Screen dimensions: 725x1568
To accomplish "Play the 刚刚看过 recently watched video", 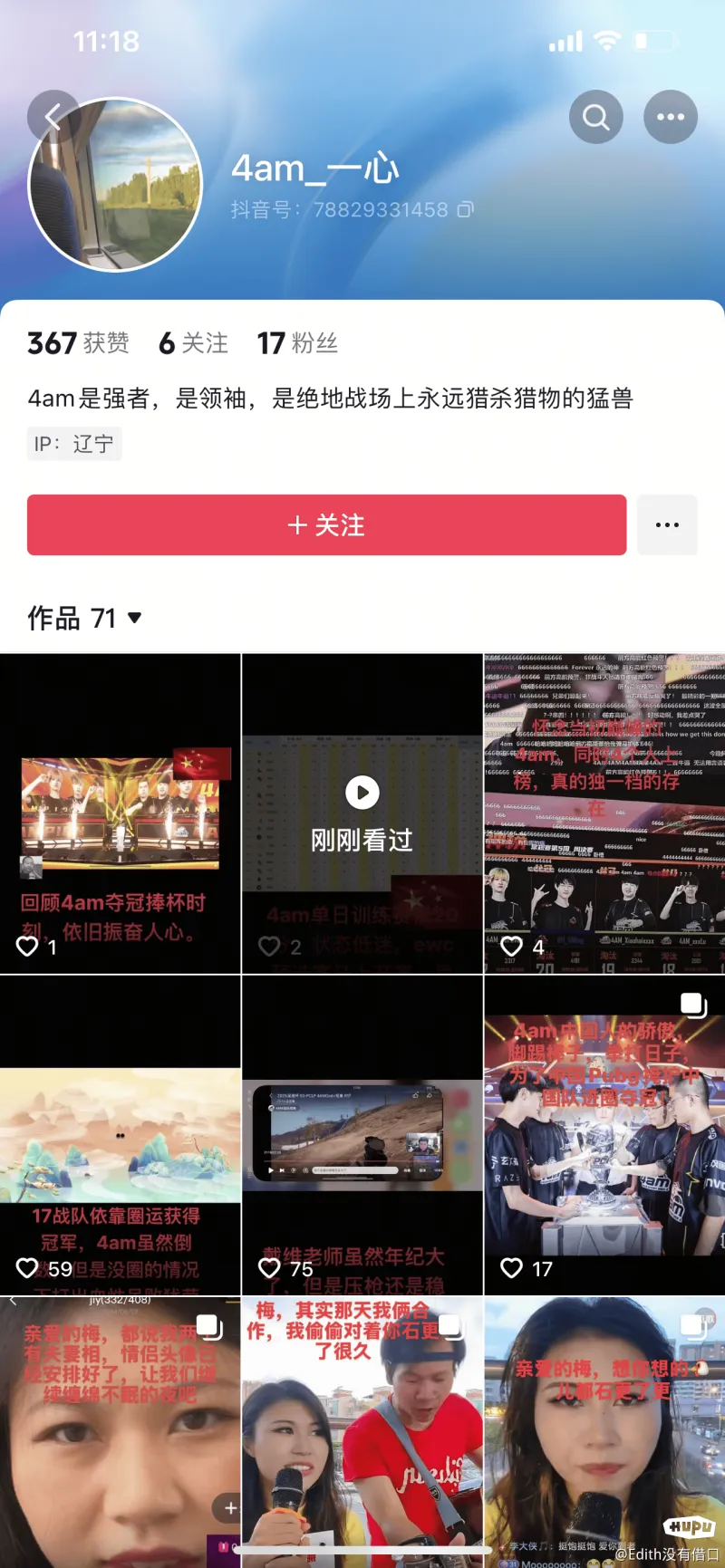I will [x=362, y=813].
